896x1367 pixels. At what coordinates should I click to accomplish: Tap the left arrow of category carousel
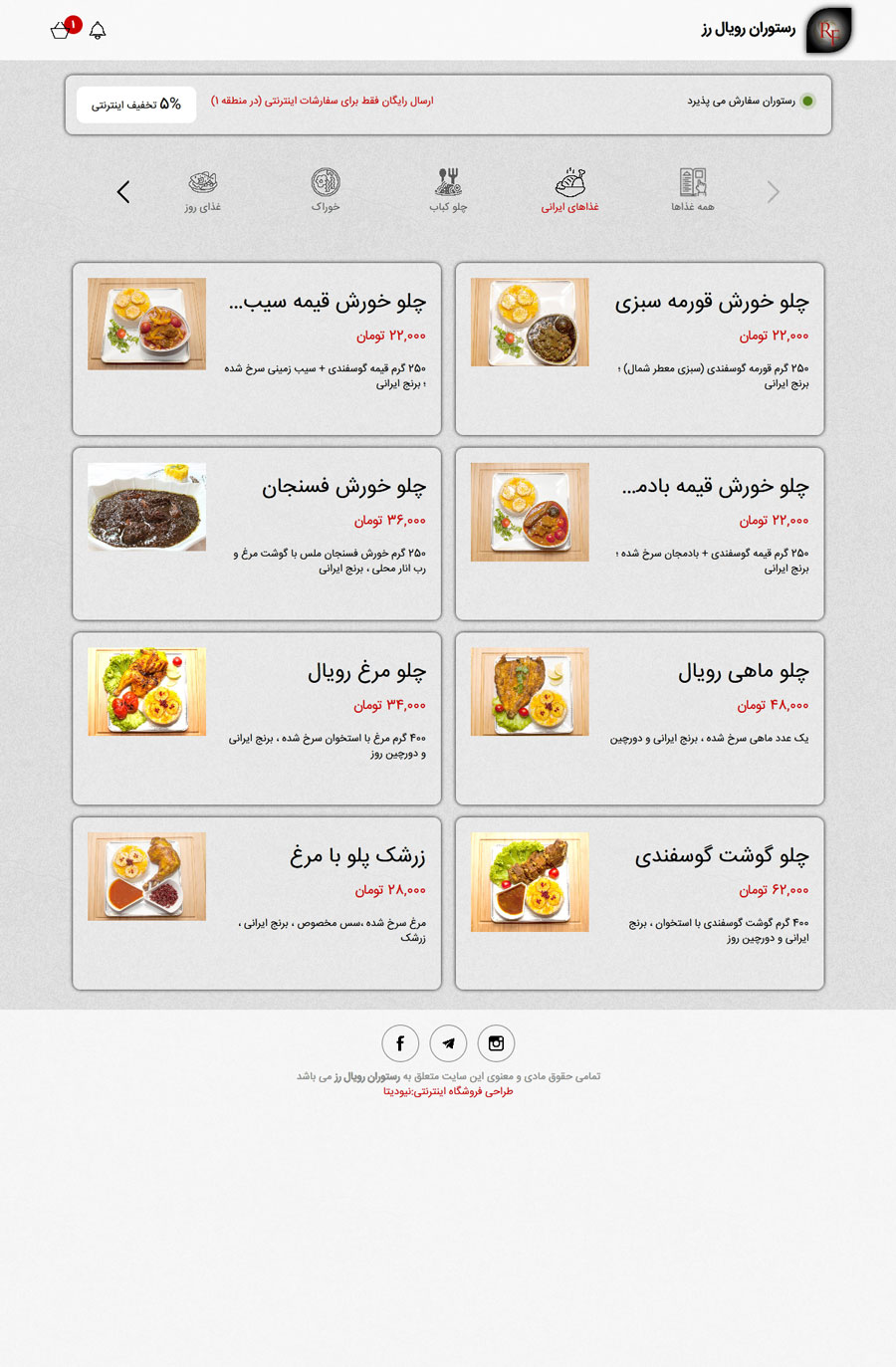pyautogui.click(x=123, y=192)
